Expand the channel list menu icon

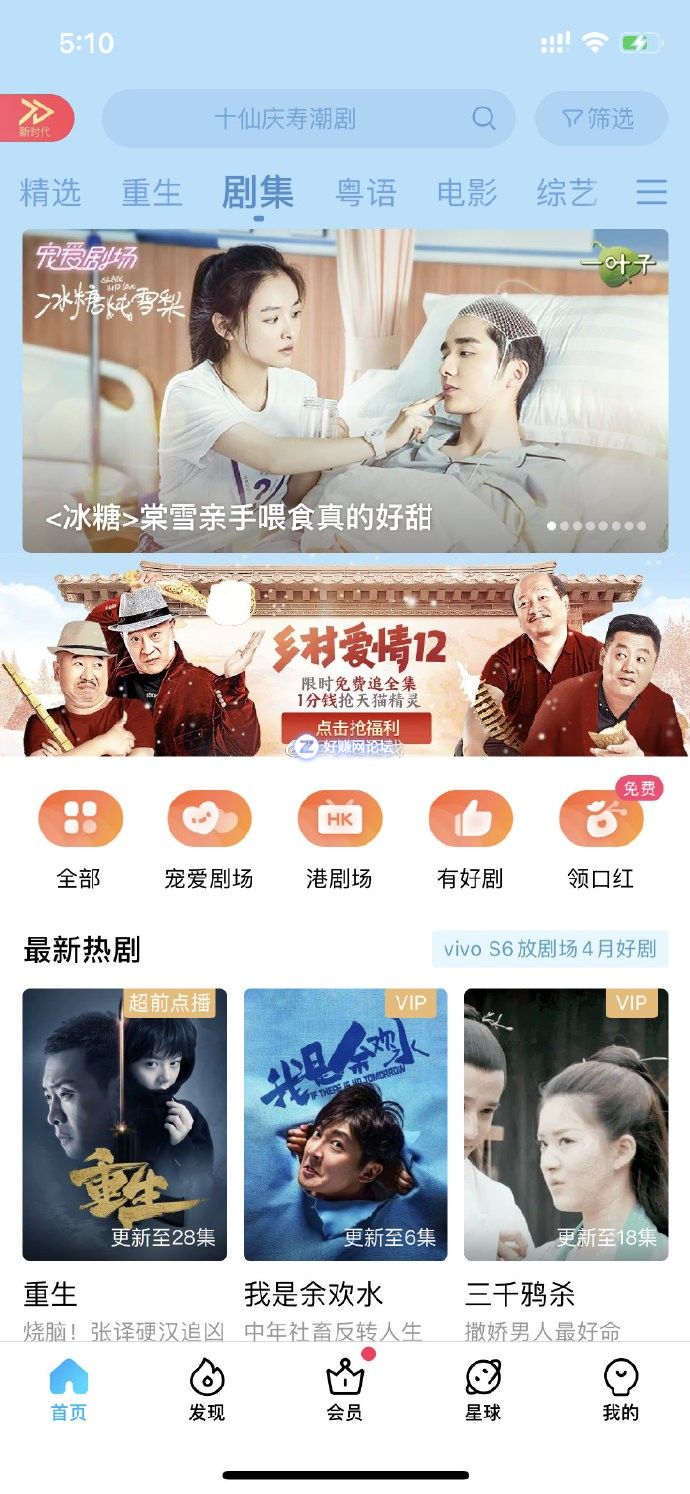(x=652, y=192)
